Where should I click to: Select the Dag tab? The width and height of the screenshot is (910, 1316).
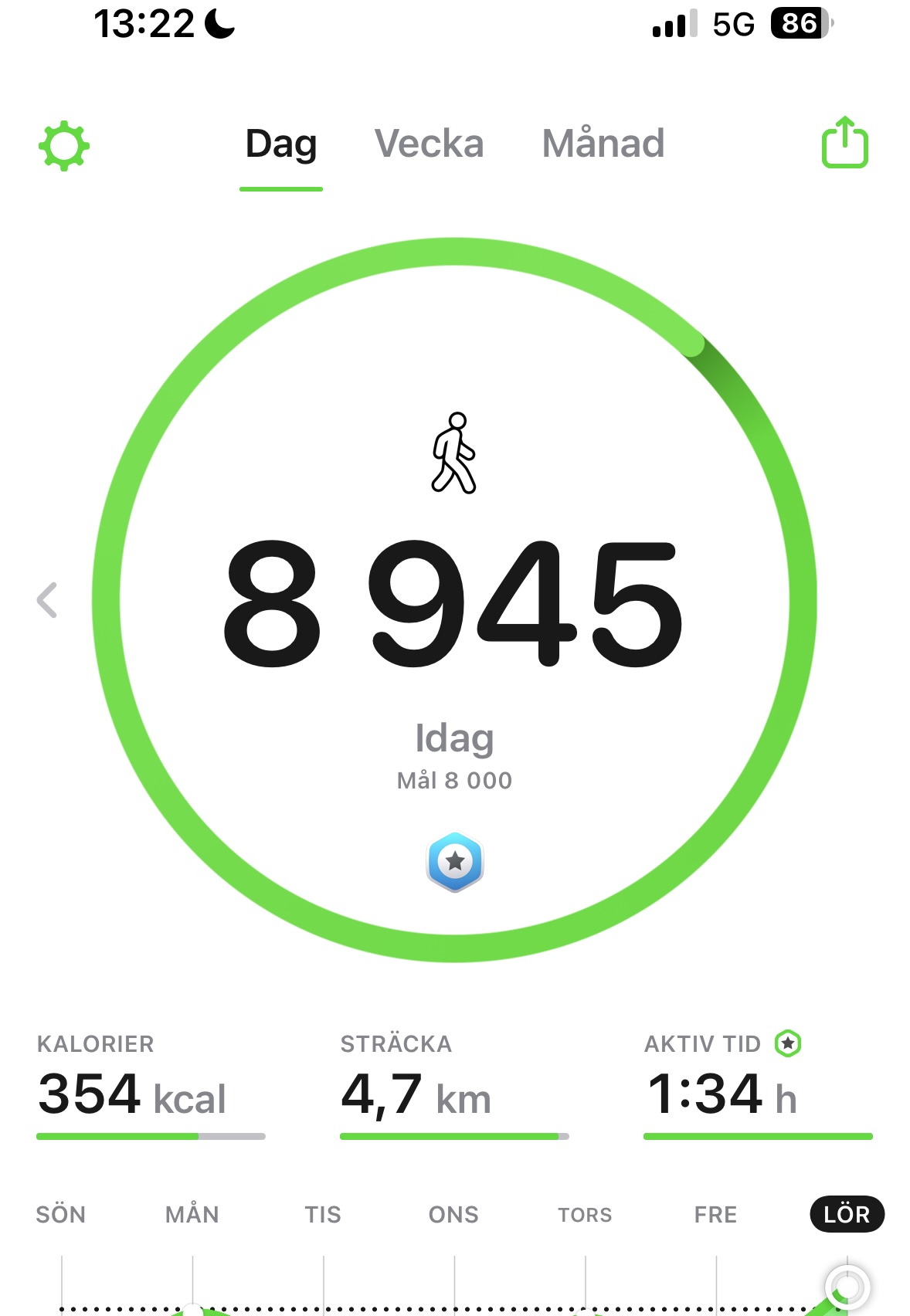(281, 144)
